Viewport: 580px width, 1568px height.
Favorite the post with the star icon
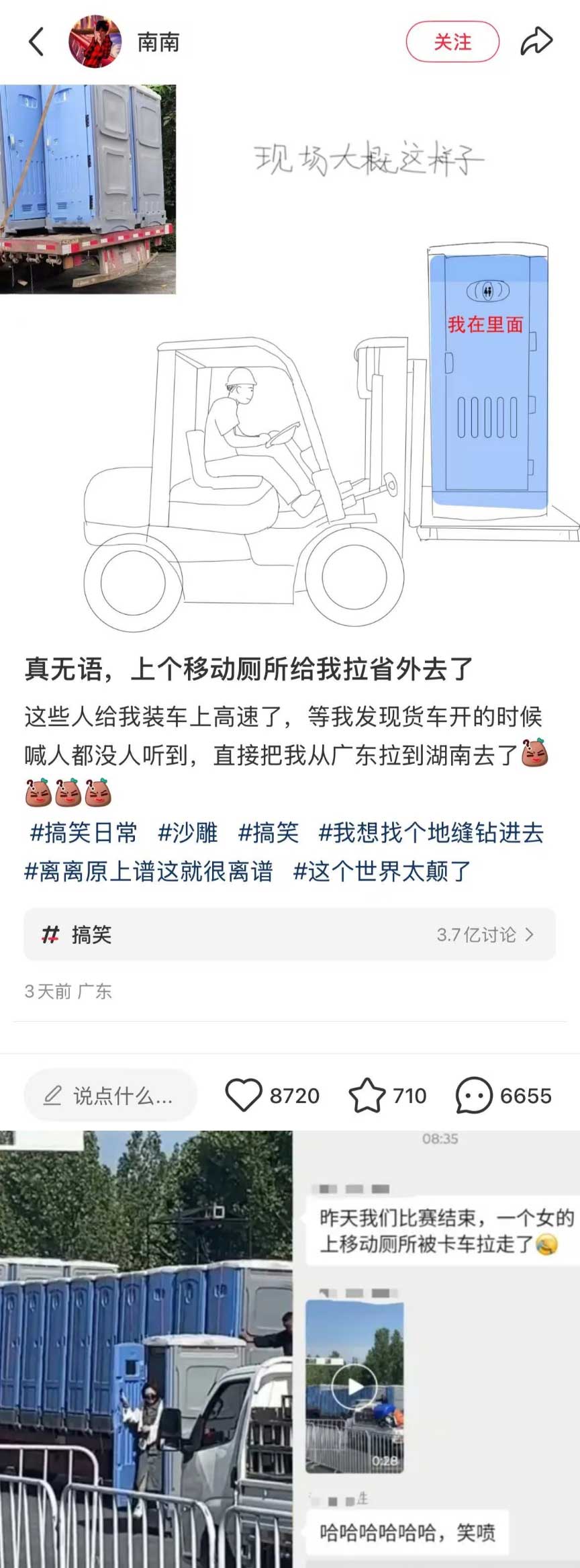(x=367, y=1095)
